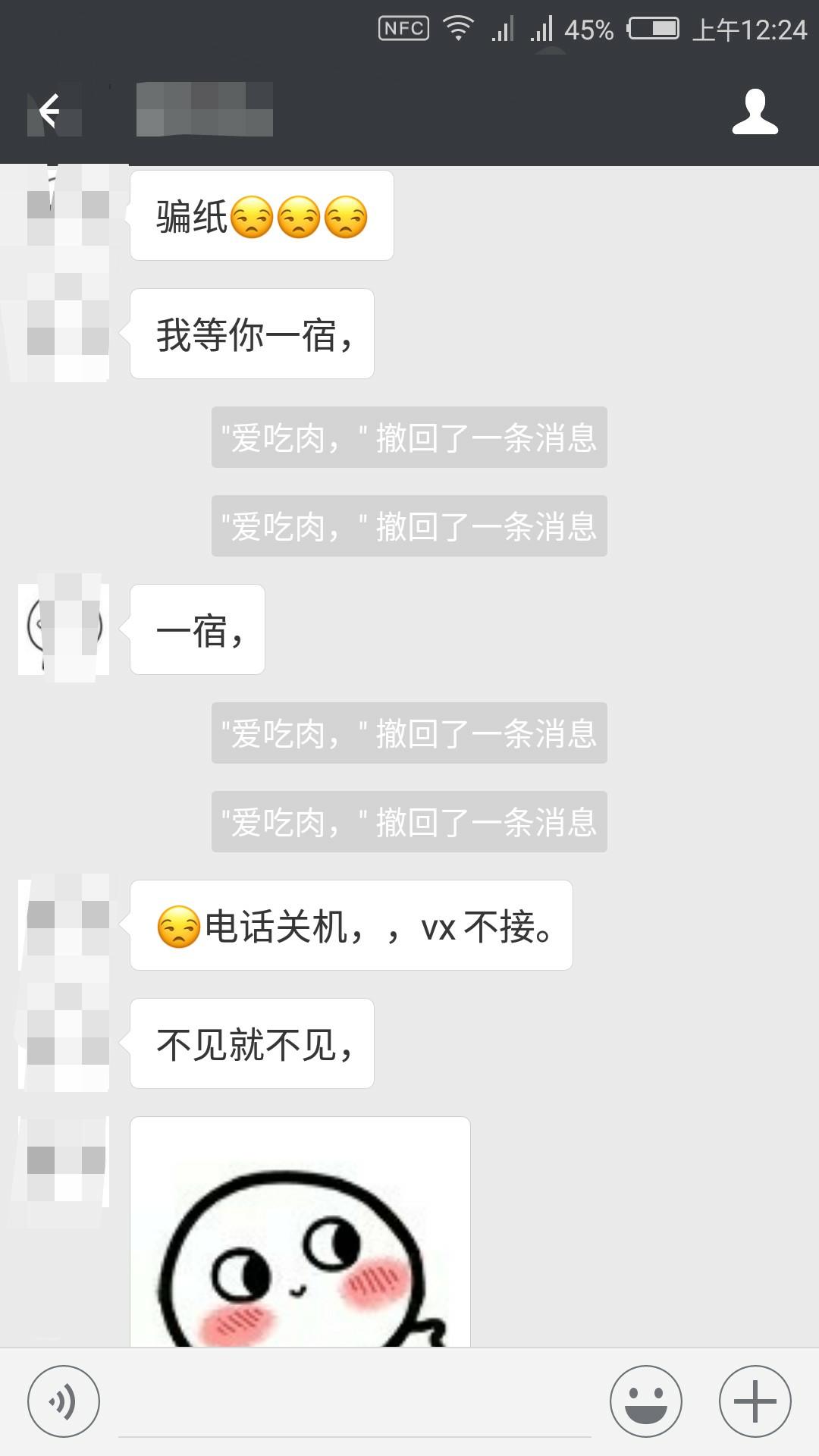Go back to the chat list

point(50,111)
